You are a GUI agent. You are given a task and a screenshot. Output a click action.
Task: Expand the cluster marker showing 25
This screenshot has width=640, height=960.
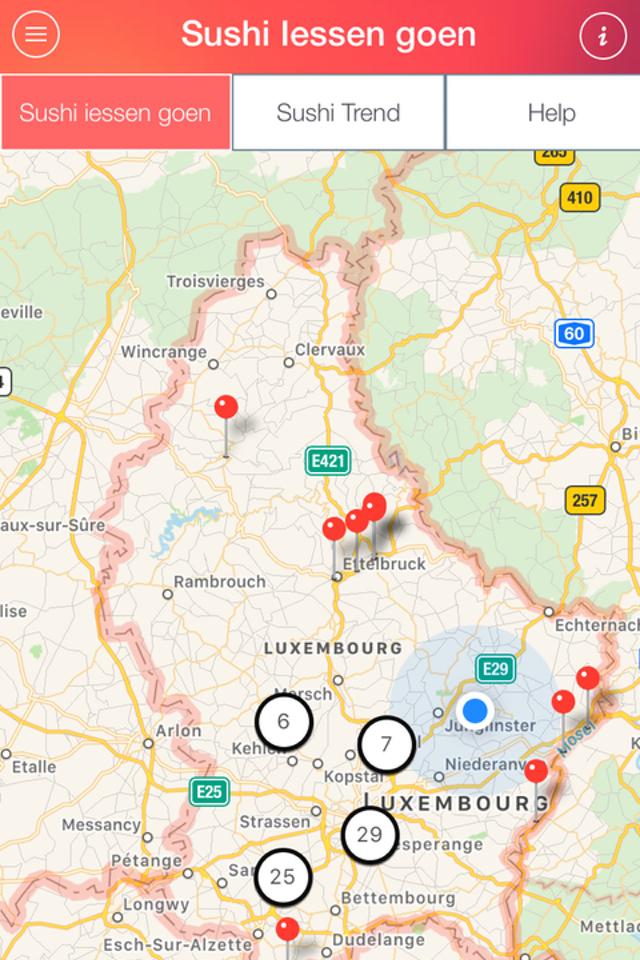(x=283, y=877)
